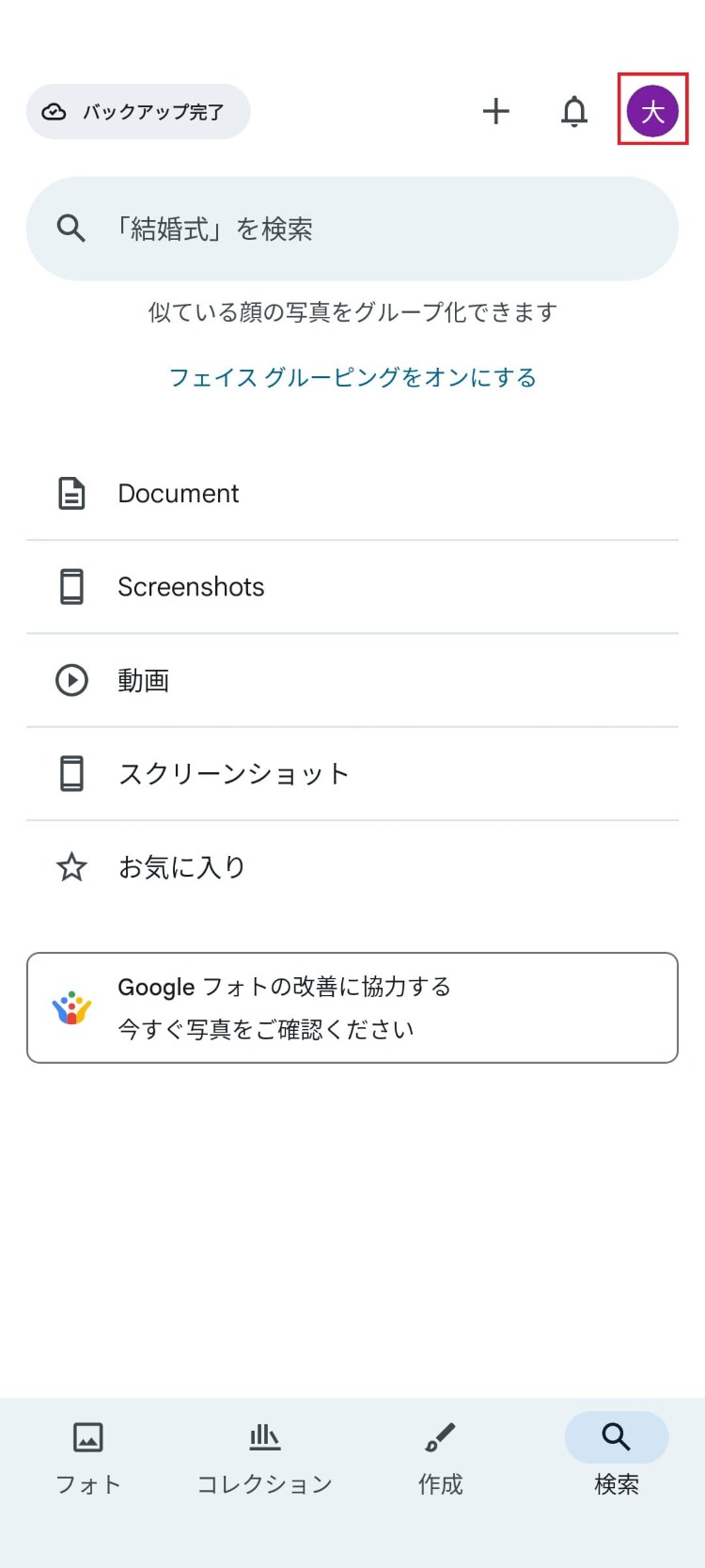The width and height of the screenshot is (705, 1568).
Task: Tap the plus icon to create
Action: [x=495, y=111]
